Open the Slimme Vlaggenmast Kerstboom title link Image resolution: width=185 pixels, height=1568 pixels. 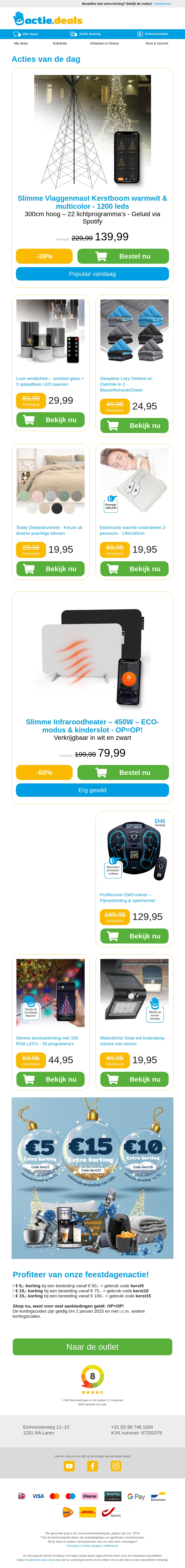pos(92,202)
